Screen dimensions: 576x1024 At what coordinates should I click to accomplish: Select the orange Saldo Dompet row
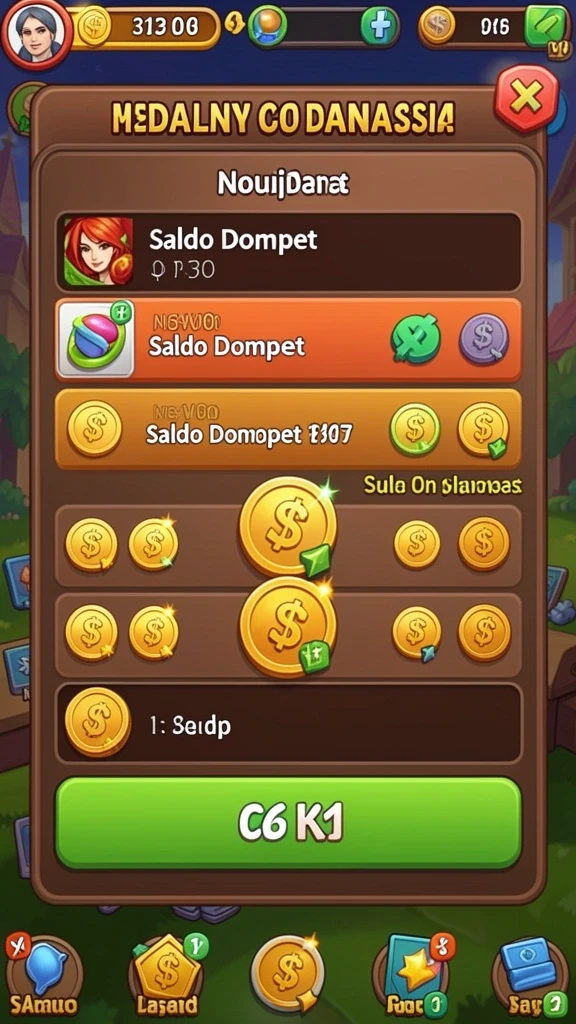[x=288, y=339]
